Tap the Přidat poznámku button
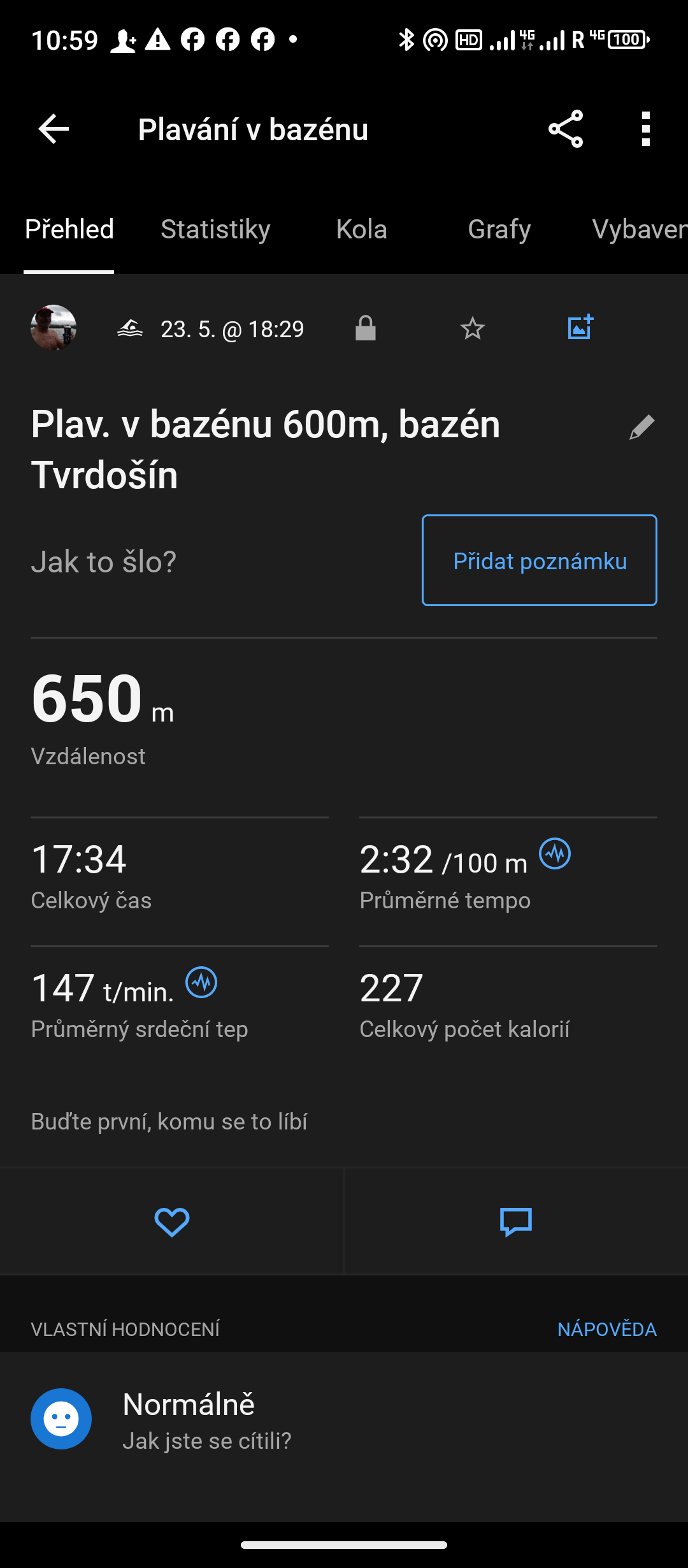 539,560
